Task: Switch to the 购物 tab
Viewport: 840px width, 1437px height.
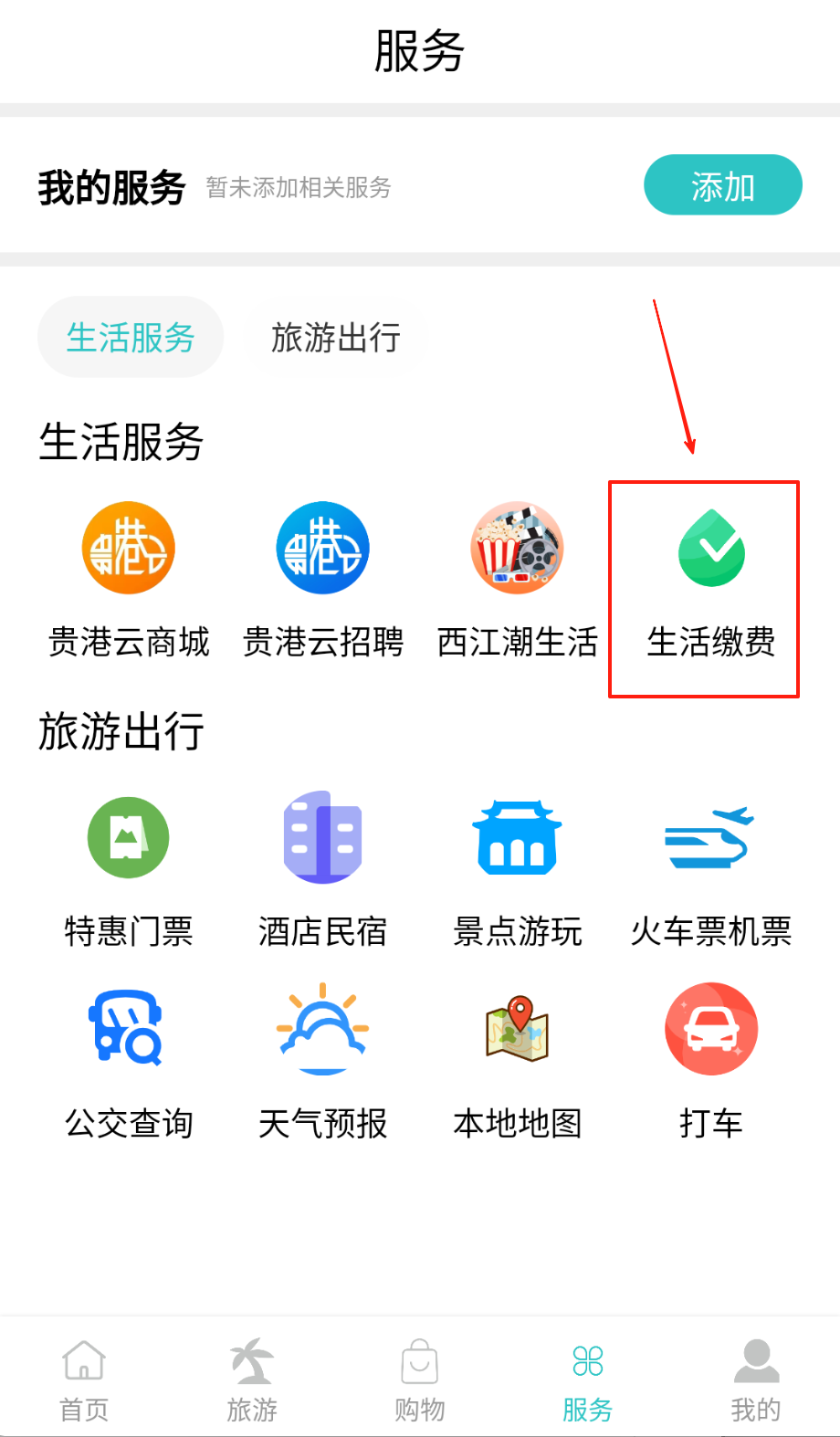Action: click(x=420, y=1379)
